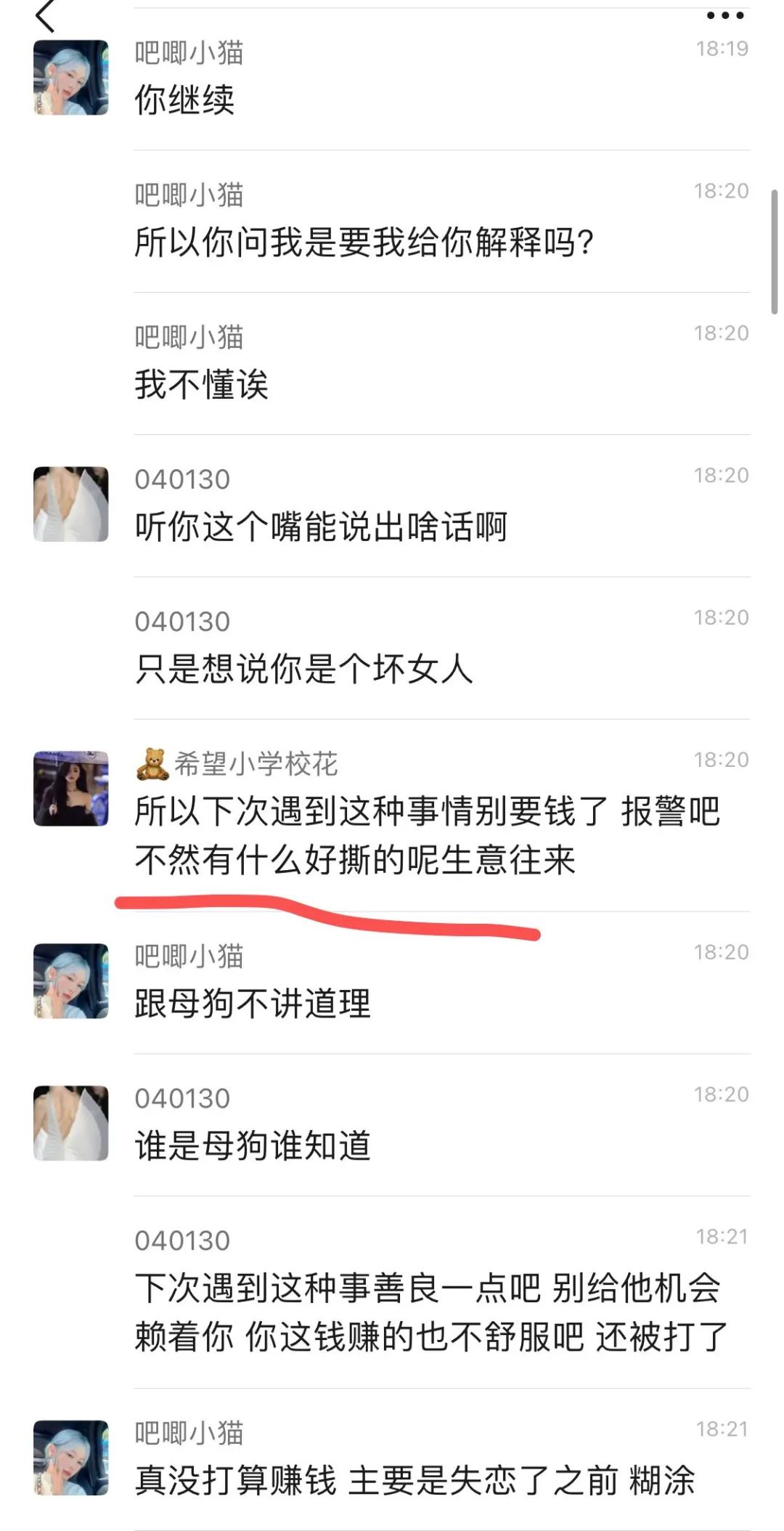Select the message 所以你问我是要我给你解释吗?
This screenshot has width=784, height=1531.
click(x=364, y=242)
